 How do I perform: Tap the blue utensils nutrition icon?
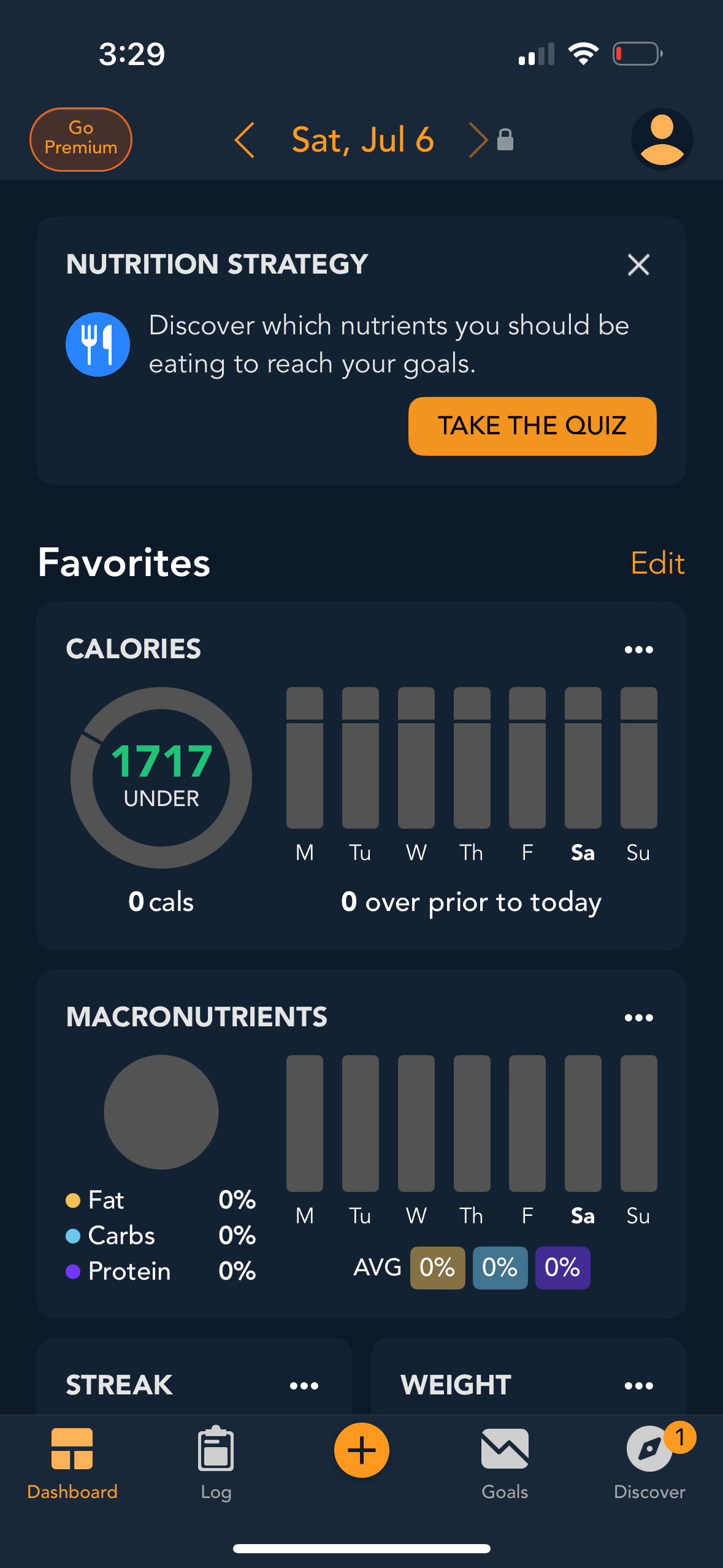tap(98, 344)
